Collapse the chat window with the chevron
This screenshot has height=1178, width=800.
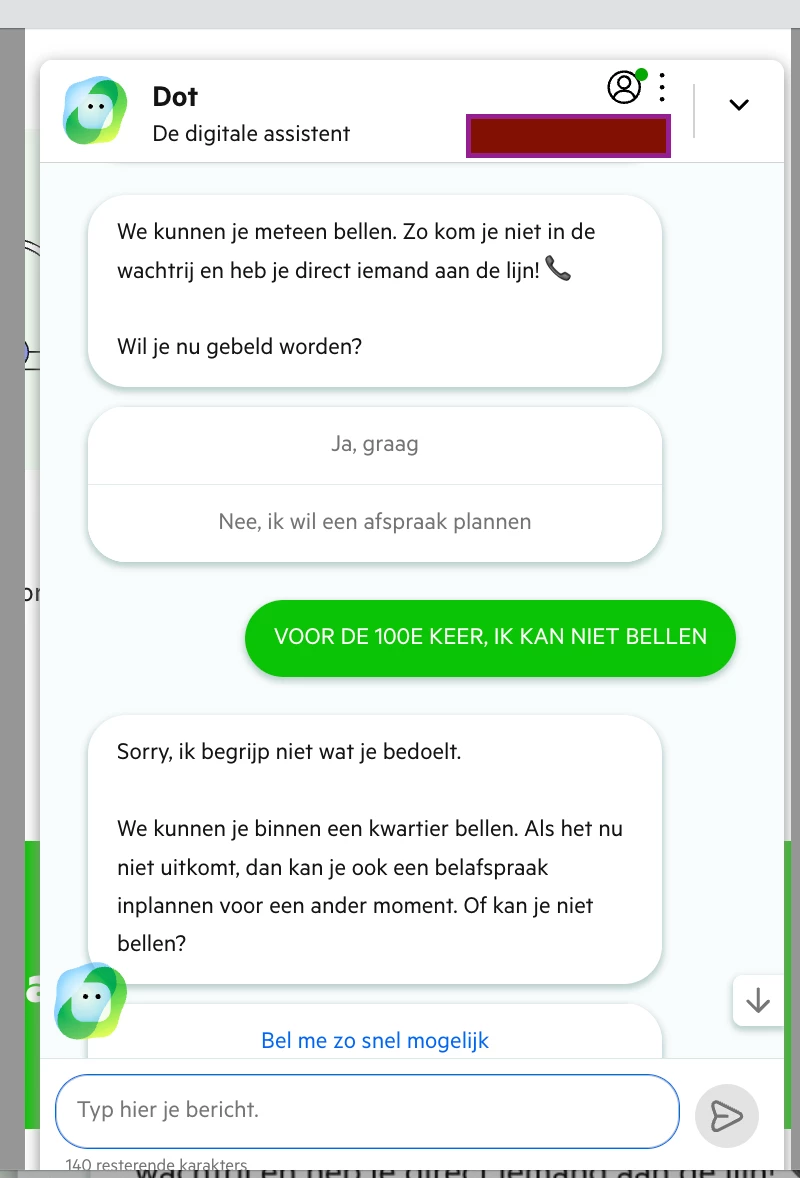[x=739, y=105]
